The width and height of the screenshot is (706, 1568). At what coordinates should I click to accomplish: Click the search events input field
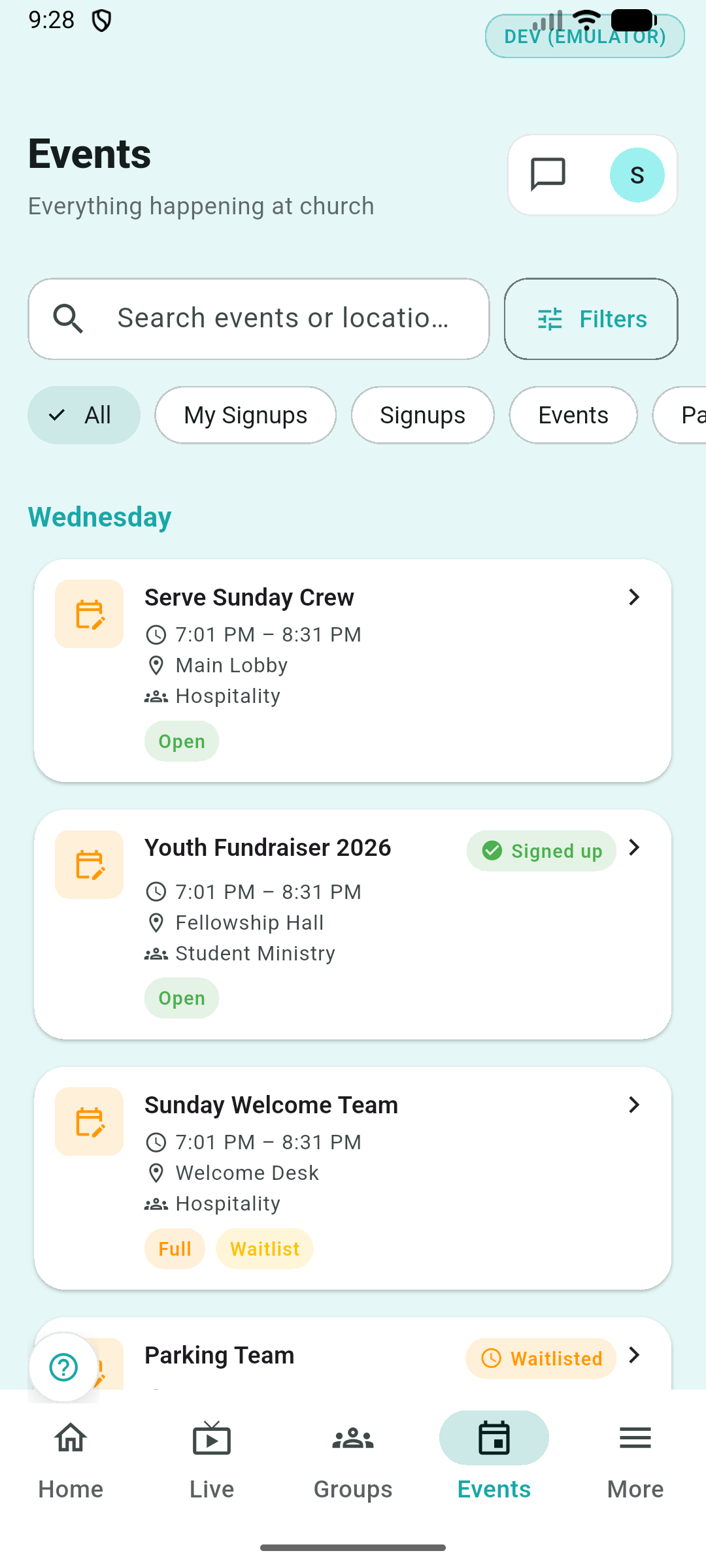[281, 319]
